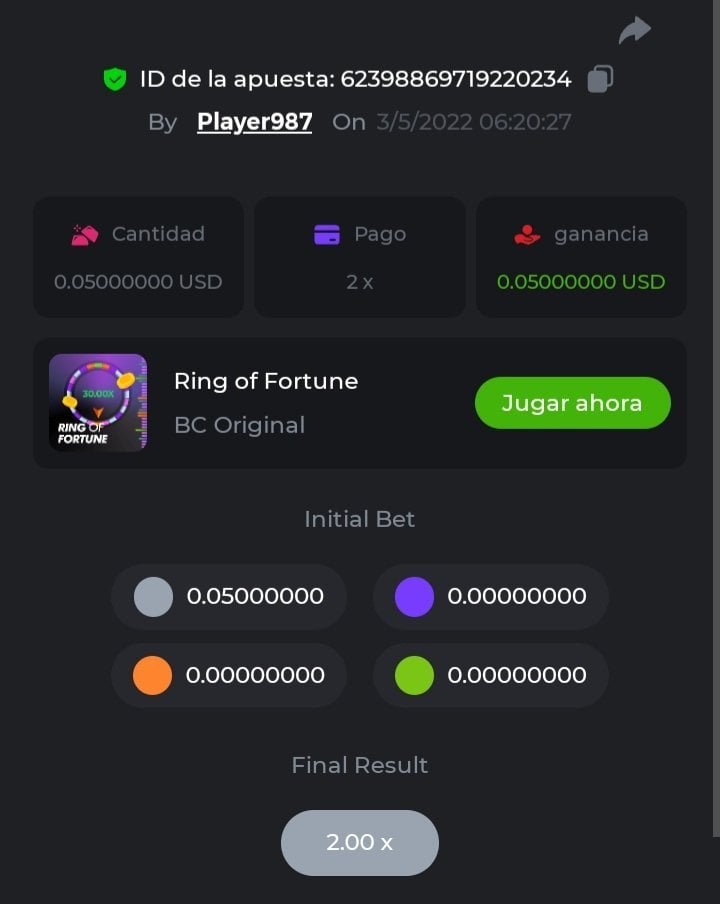Open the Ring of Fortune game thumbnail

pos(98,403)
